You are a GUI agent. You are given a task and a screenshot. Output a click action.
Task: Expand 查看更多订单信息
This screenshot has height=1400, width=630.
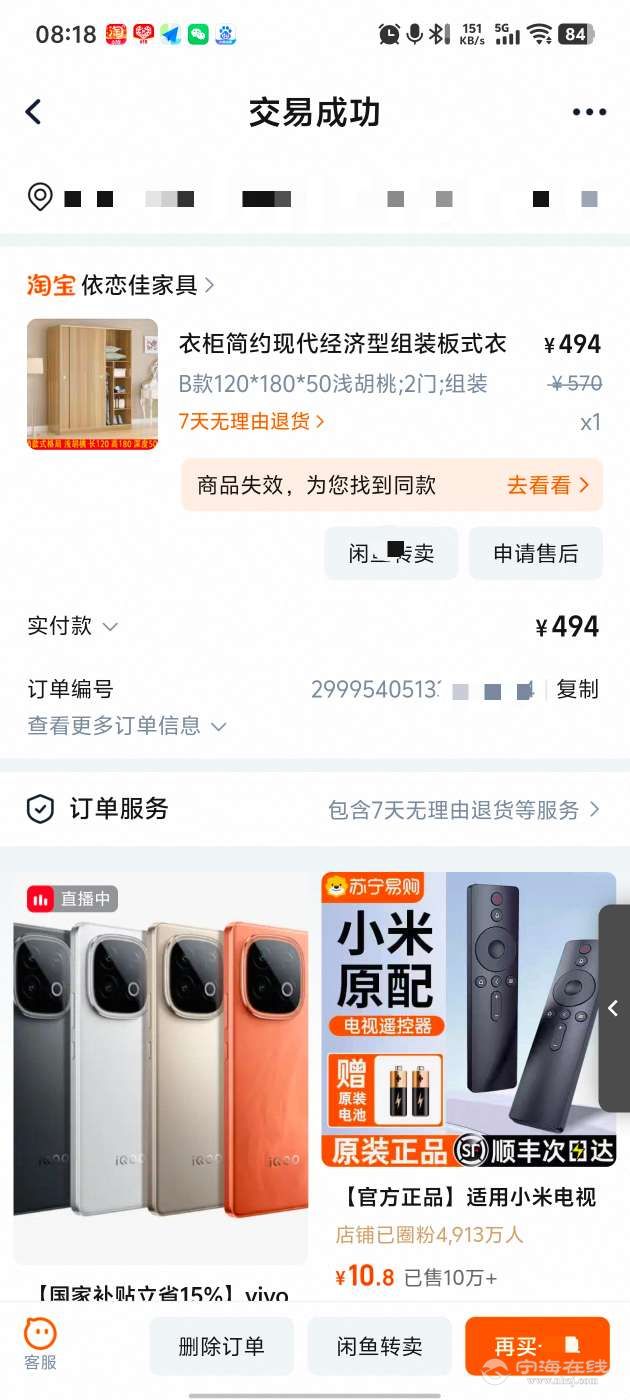point(126,726)
